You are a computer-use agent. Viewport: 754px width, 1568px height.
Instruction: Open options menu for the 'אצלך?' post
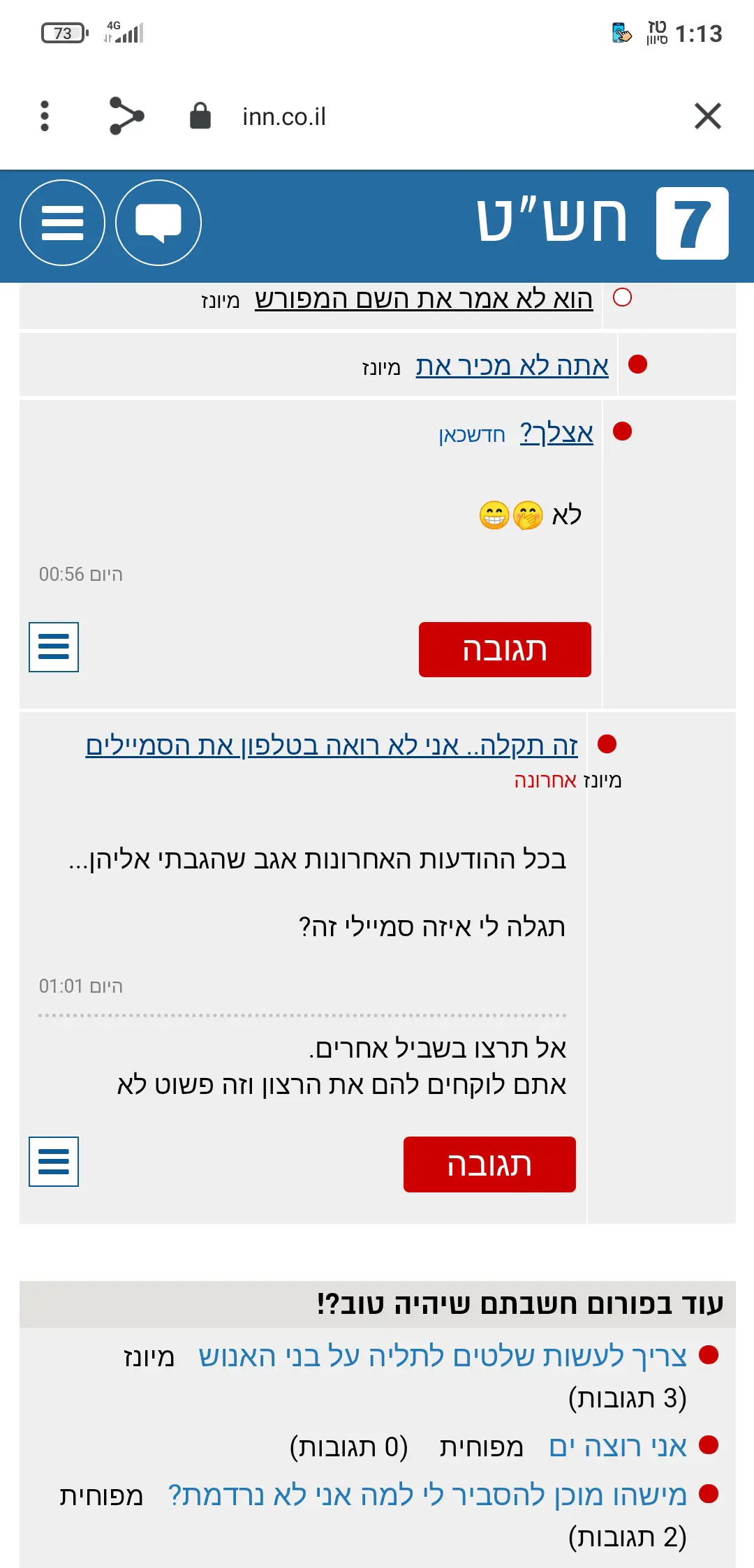(x=54, y=647)
